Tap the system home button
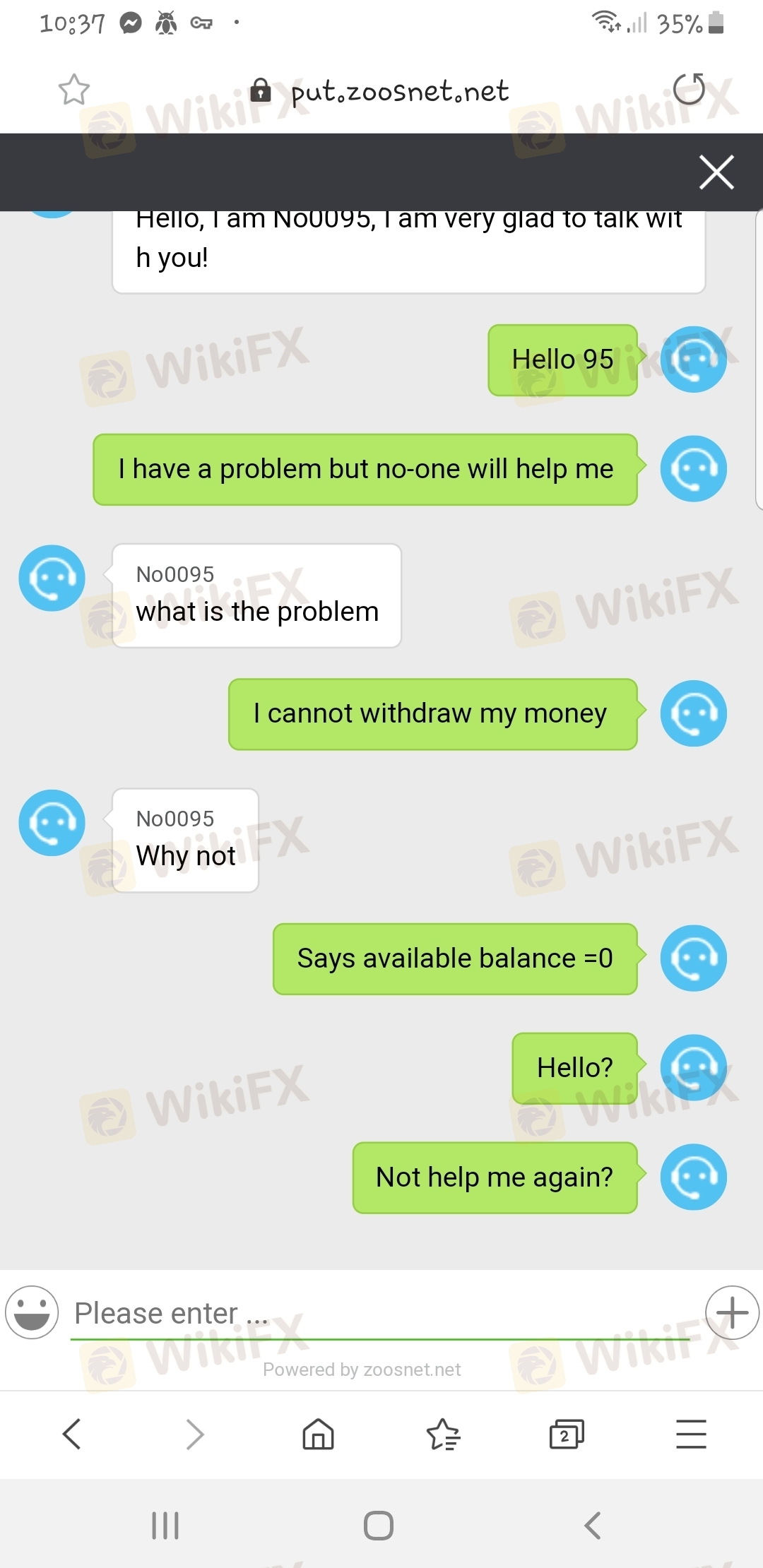 click(379, 1526)
